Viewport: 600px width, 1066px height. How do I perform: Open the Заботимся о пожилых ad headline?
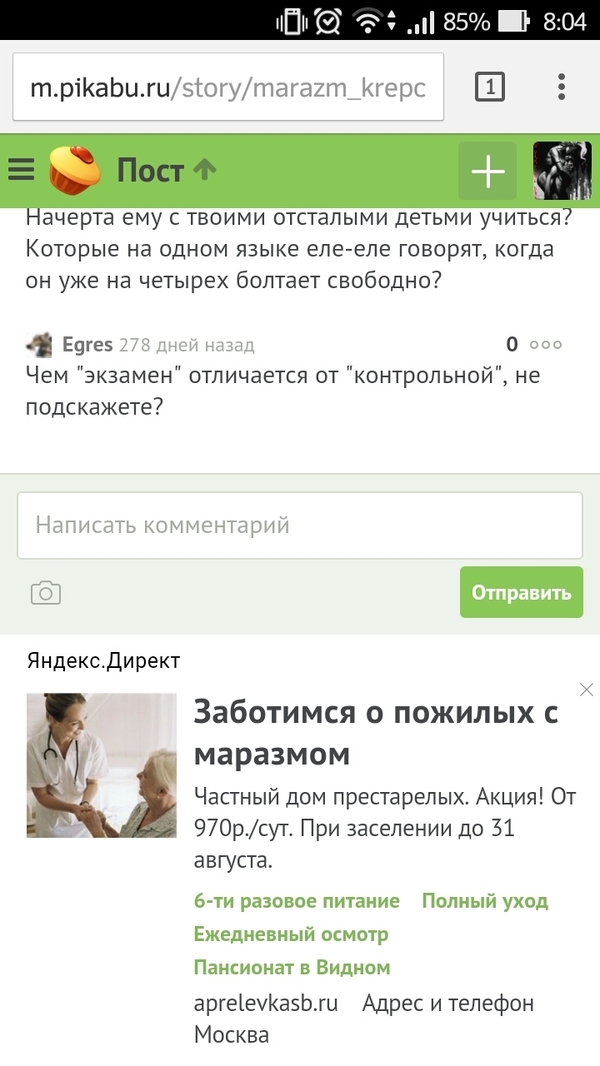[x=375, y=732]
